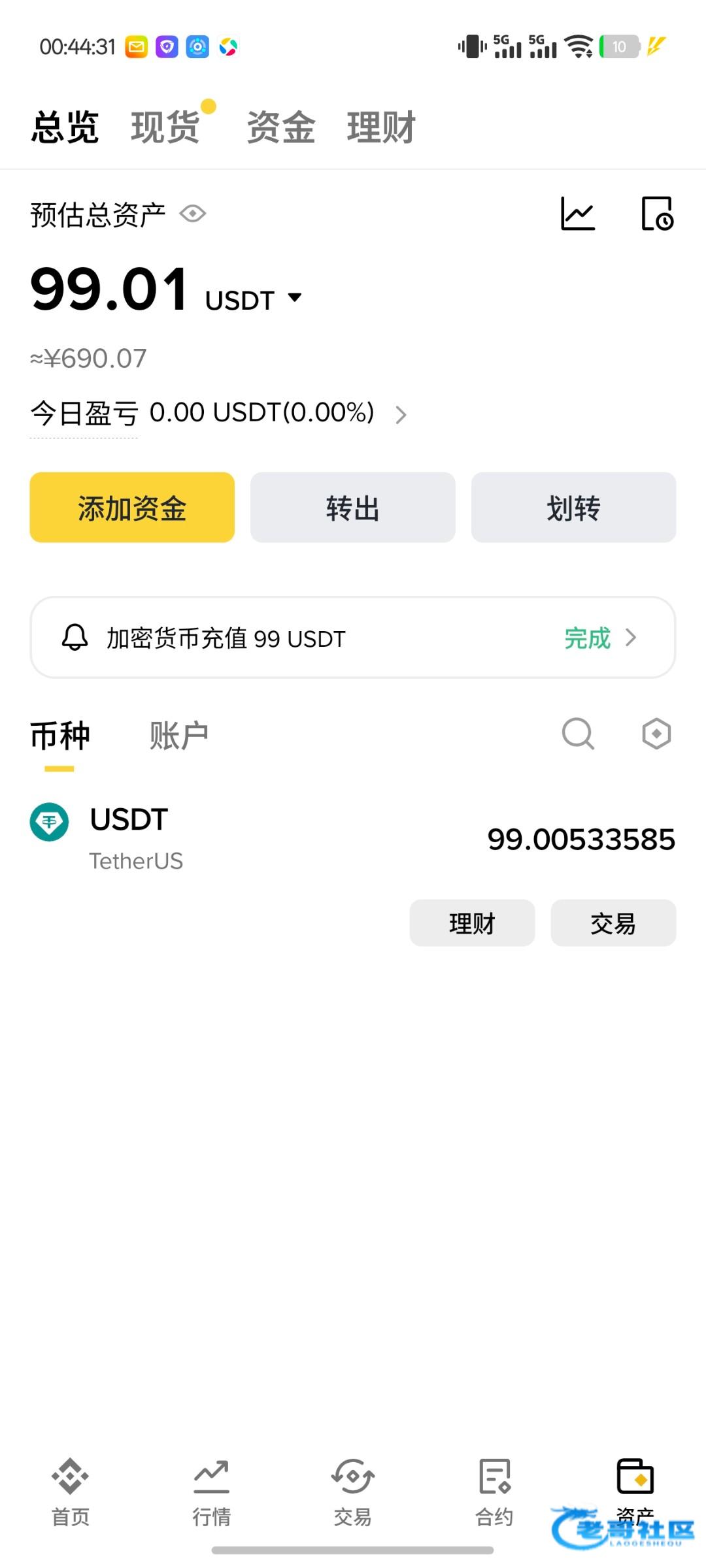Open the 加密货币充值 99 USDT notification
Image resolution: width=706 pixels, height=1568 pixels.
point(353,638)
